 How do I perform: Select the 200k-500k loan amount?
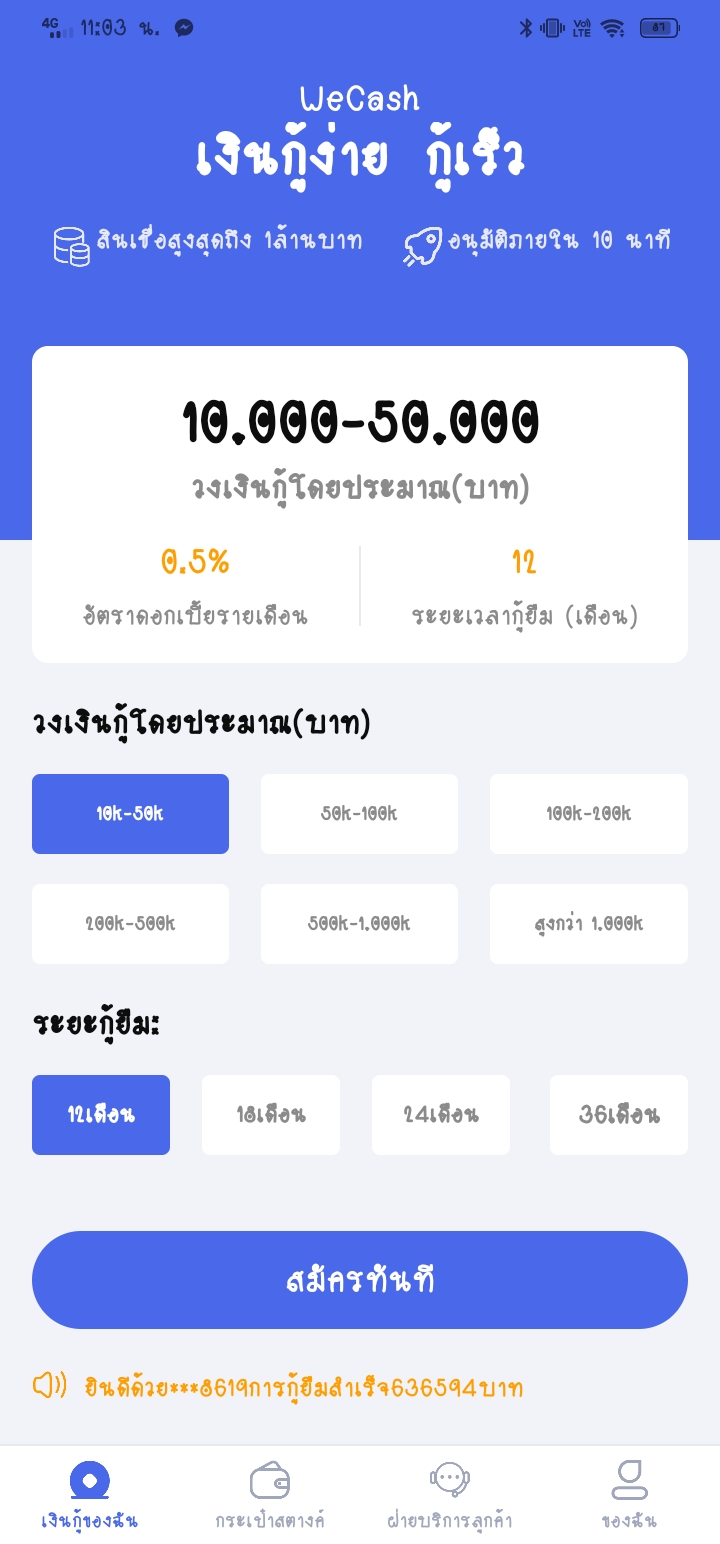click(130, 924)
